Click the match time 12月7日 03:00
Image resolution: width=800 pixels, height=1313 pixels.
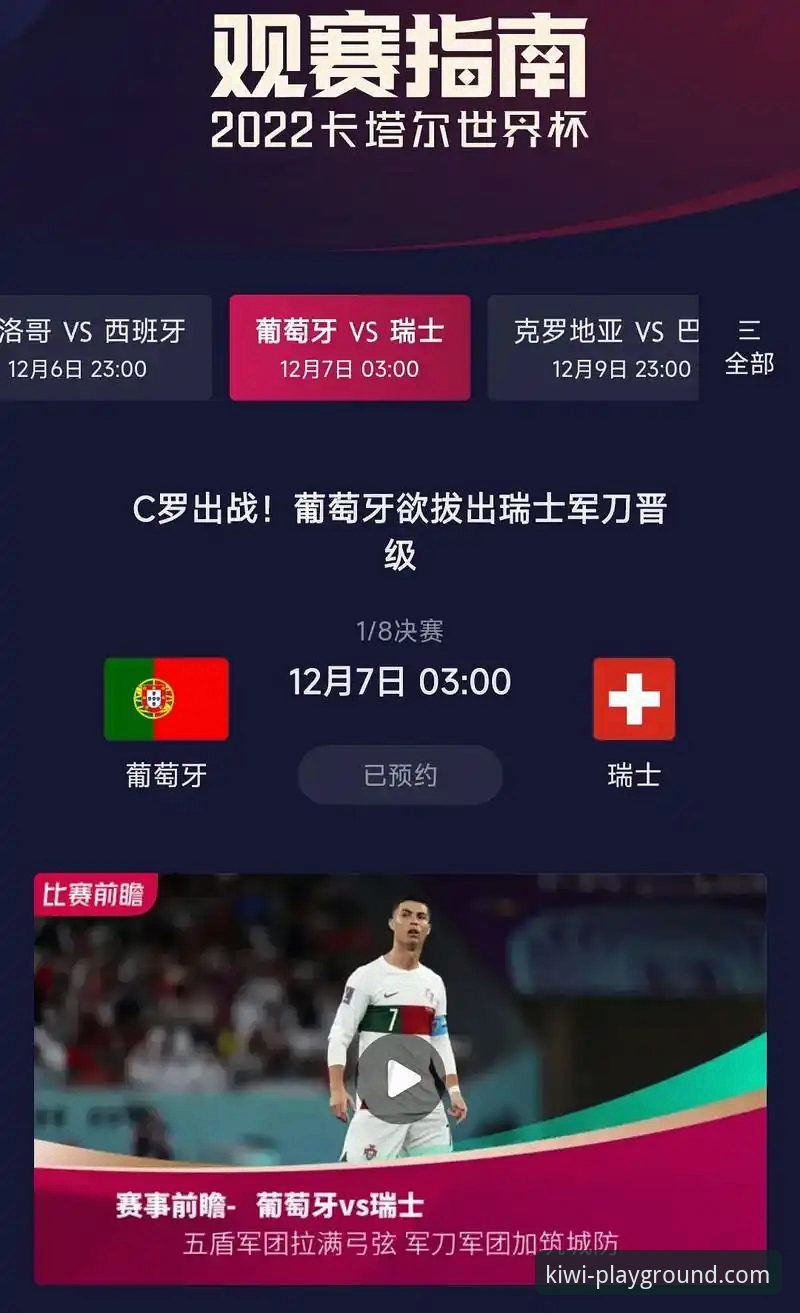400,683
